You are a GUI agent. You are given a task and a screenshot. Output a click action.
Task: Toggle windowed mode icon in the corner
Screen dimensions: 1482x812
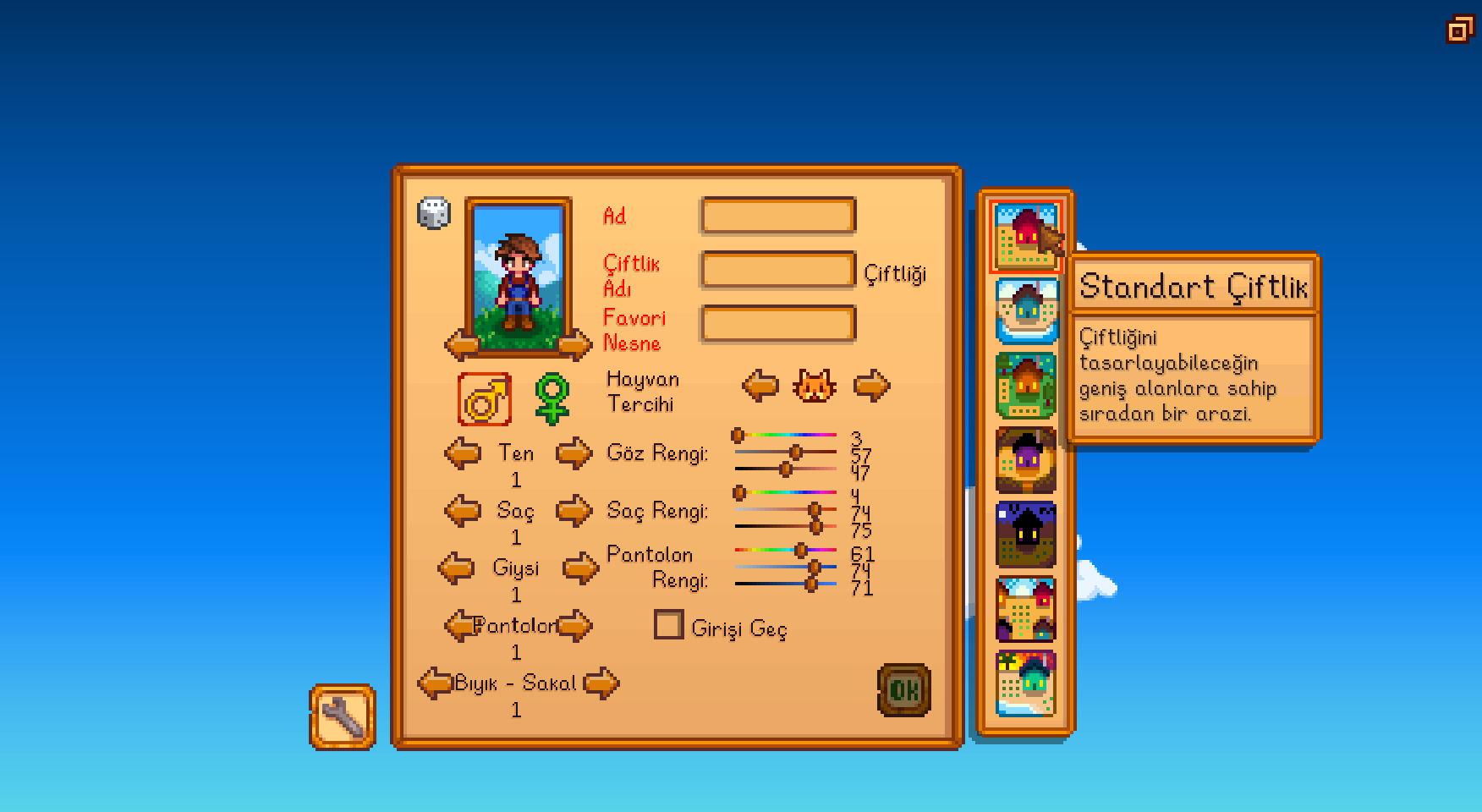click(1460, 30)
